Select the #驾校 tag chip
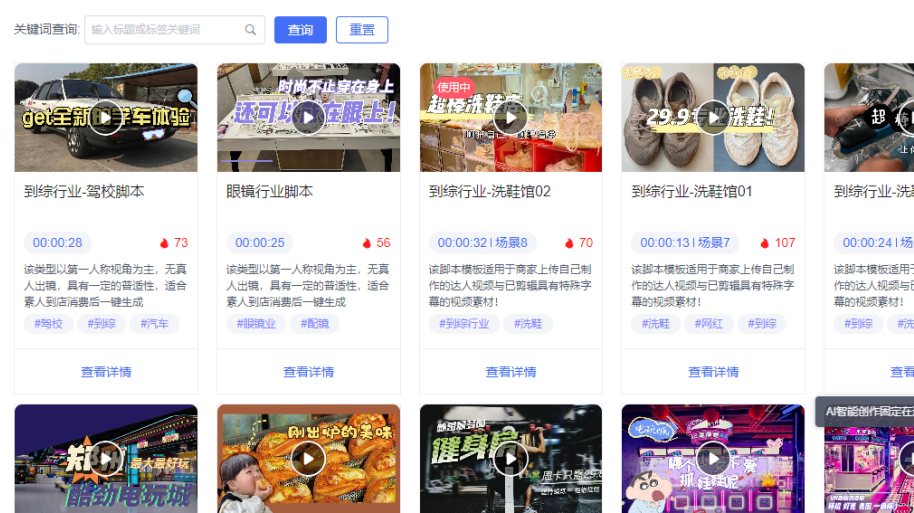Screen dimensions: 914x513 tap(48, 324)
